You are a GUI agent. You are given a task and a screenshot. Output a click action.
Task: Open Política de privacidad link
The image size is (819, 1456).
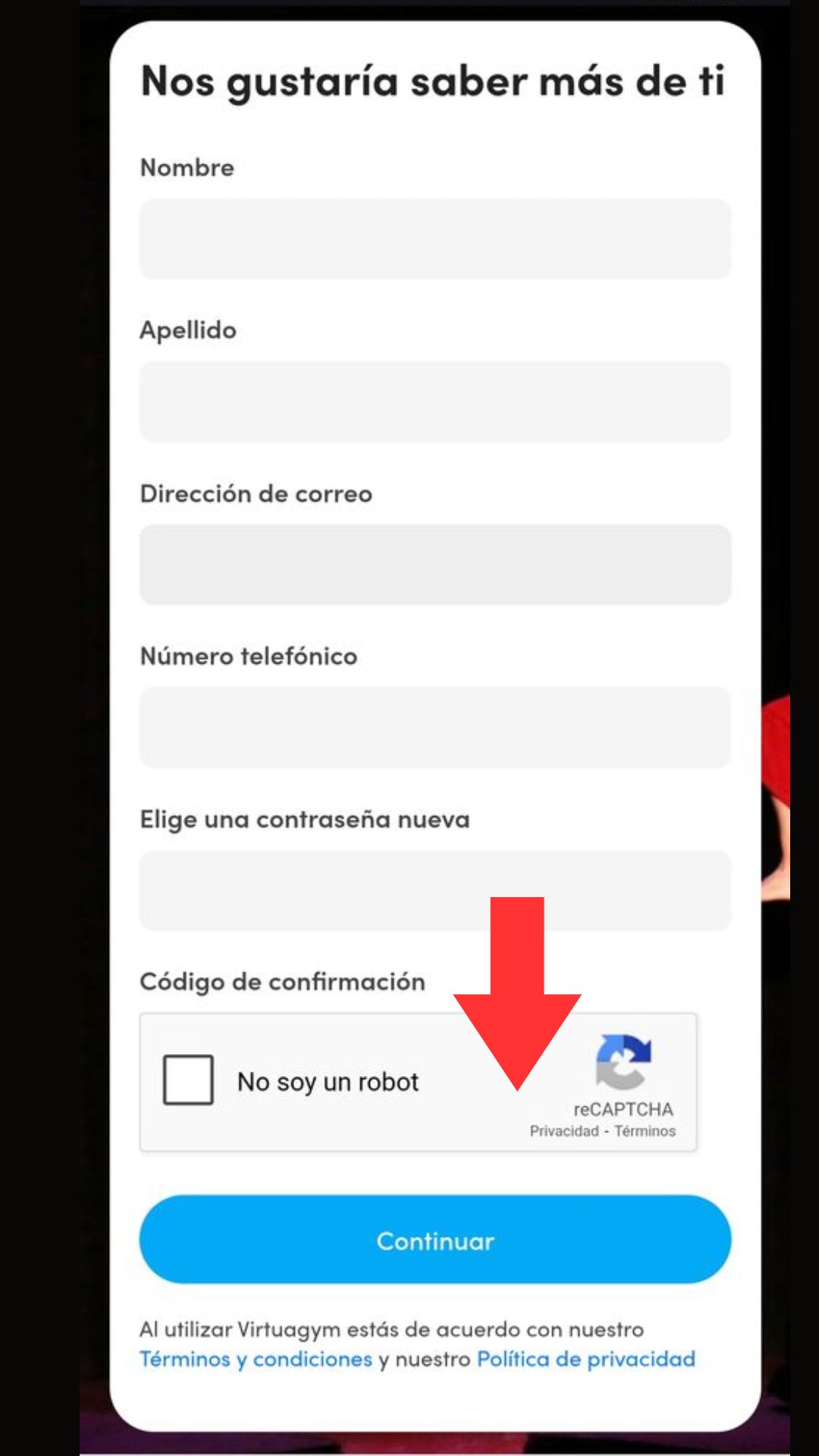pos(585,1359)
